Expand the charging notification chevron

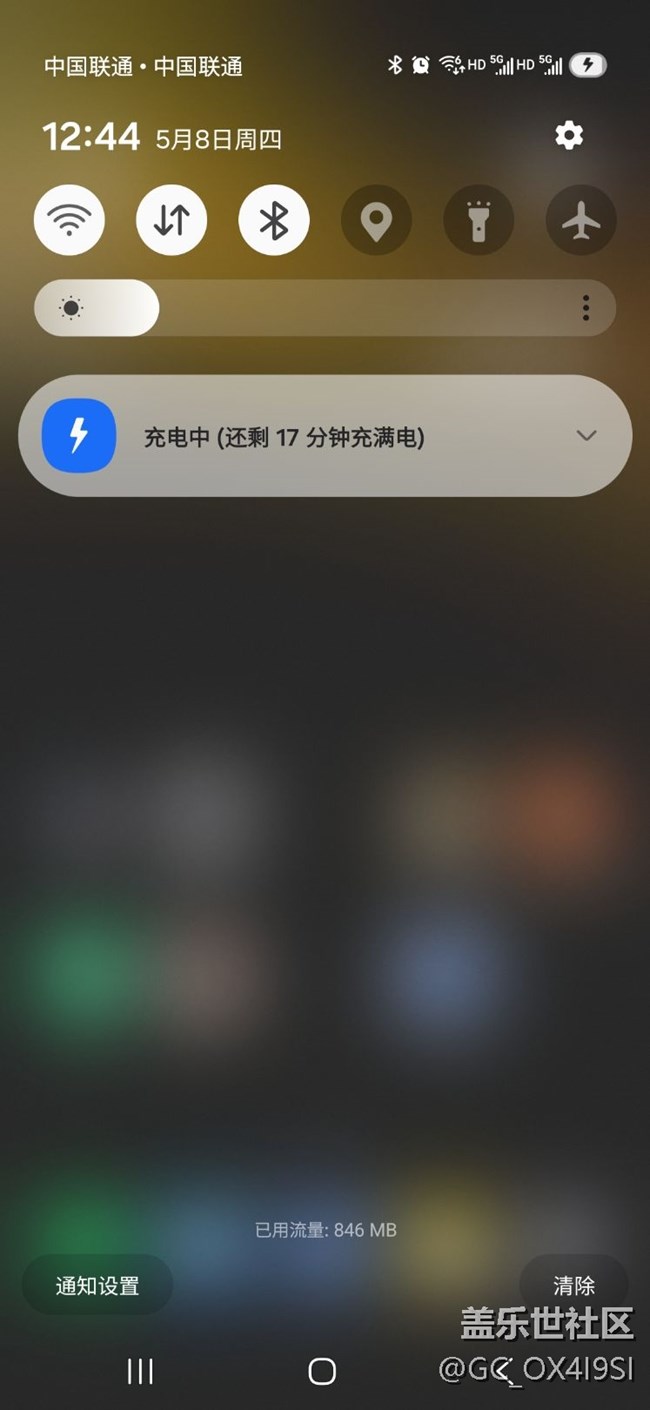(586, 435)
